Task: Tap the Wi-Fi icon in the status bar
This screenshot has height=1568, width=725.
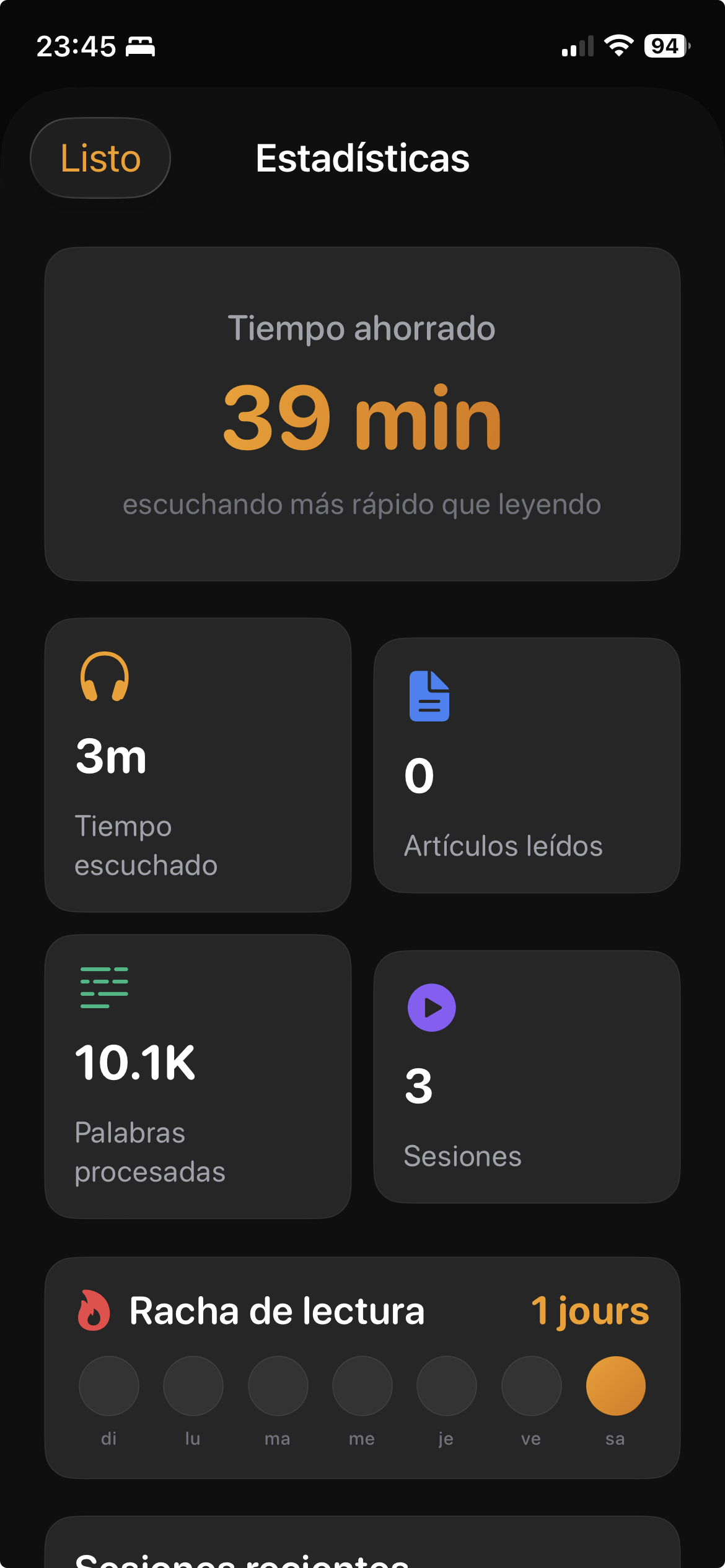Action: coord(619,45)
